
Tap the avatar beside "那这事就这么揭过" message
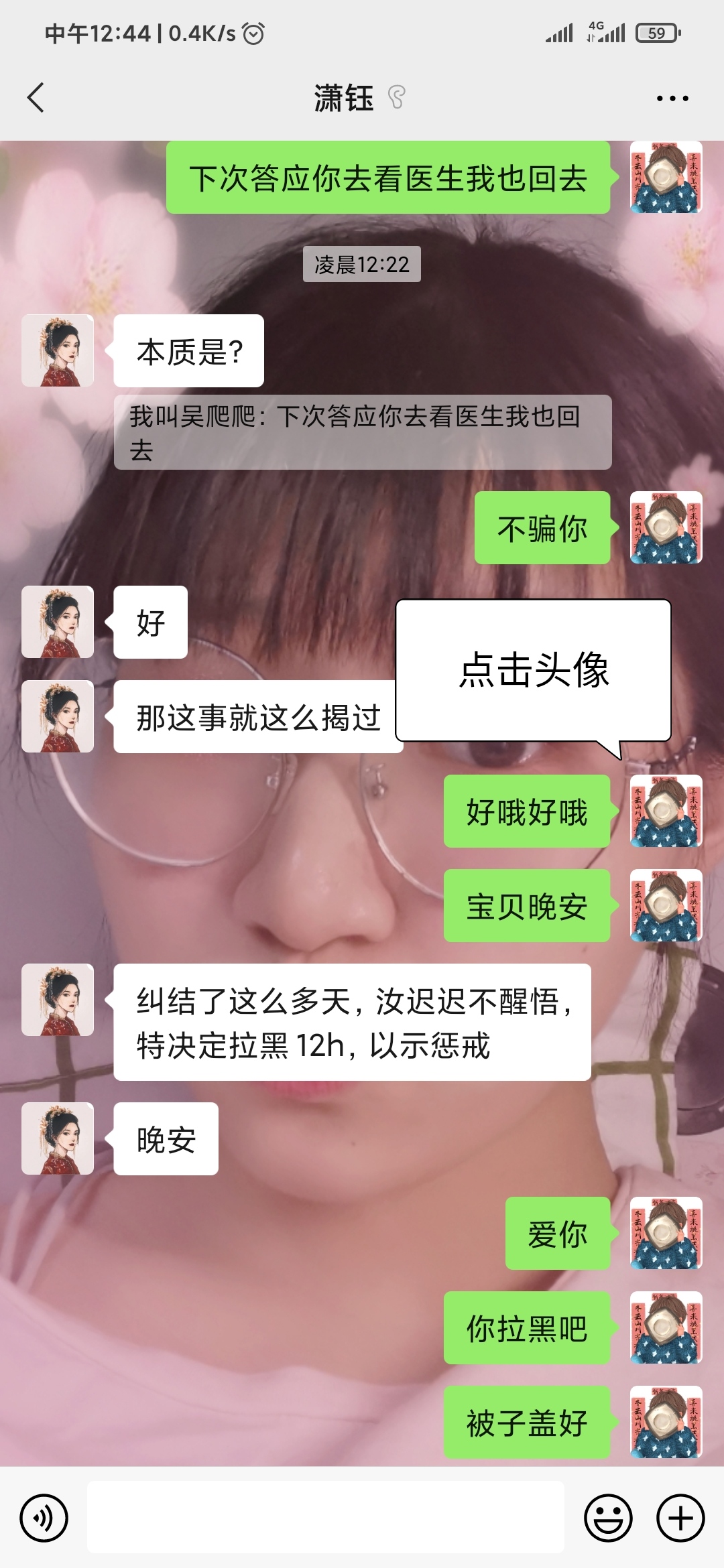coord(58,716)
